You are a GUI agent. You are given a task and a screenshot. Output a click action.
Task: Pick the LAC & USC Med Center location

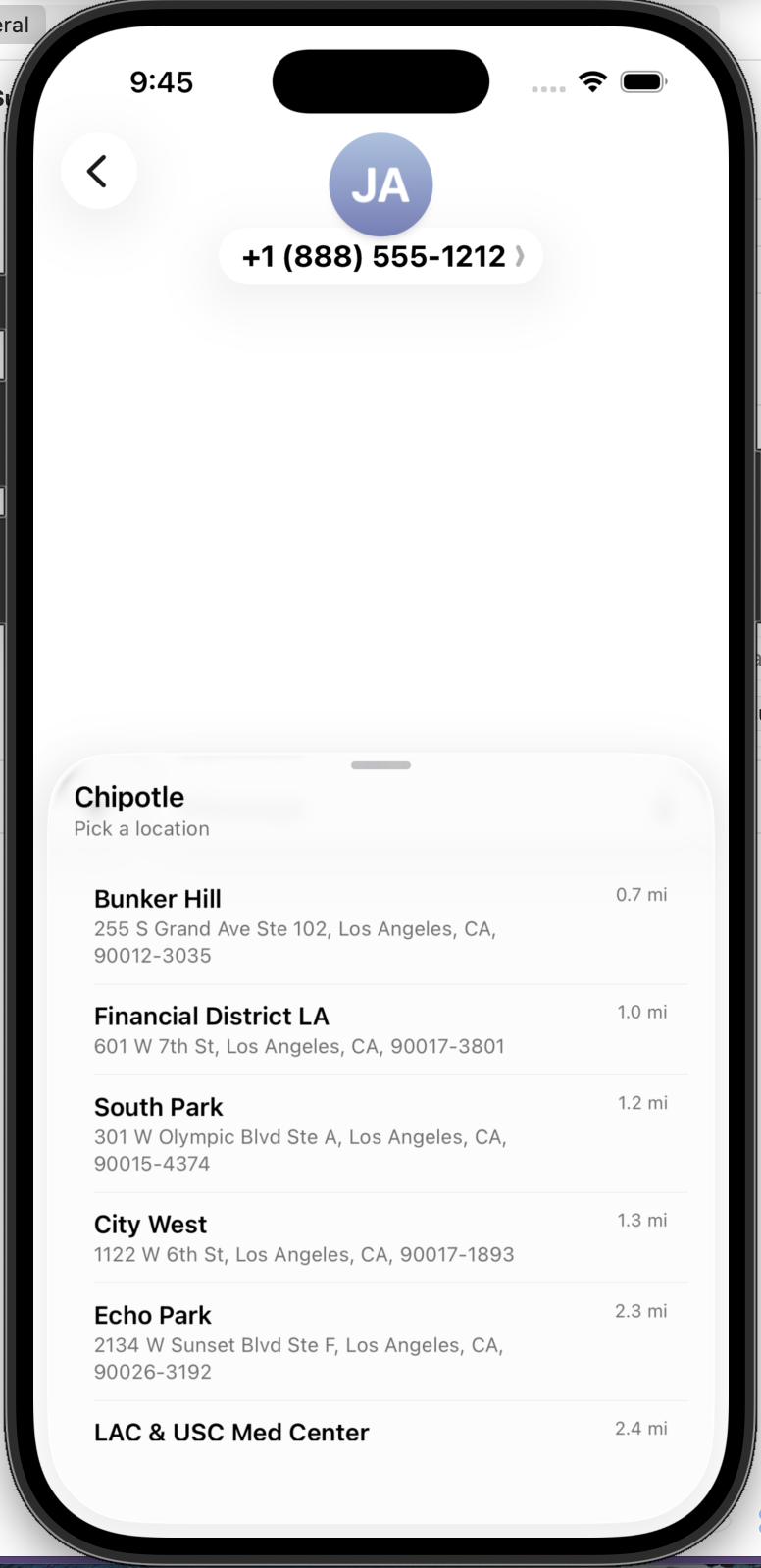(x=380, y=1433)
